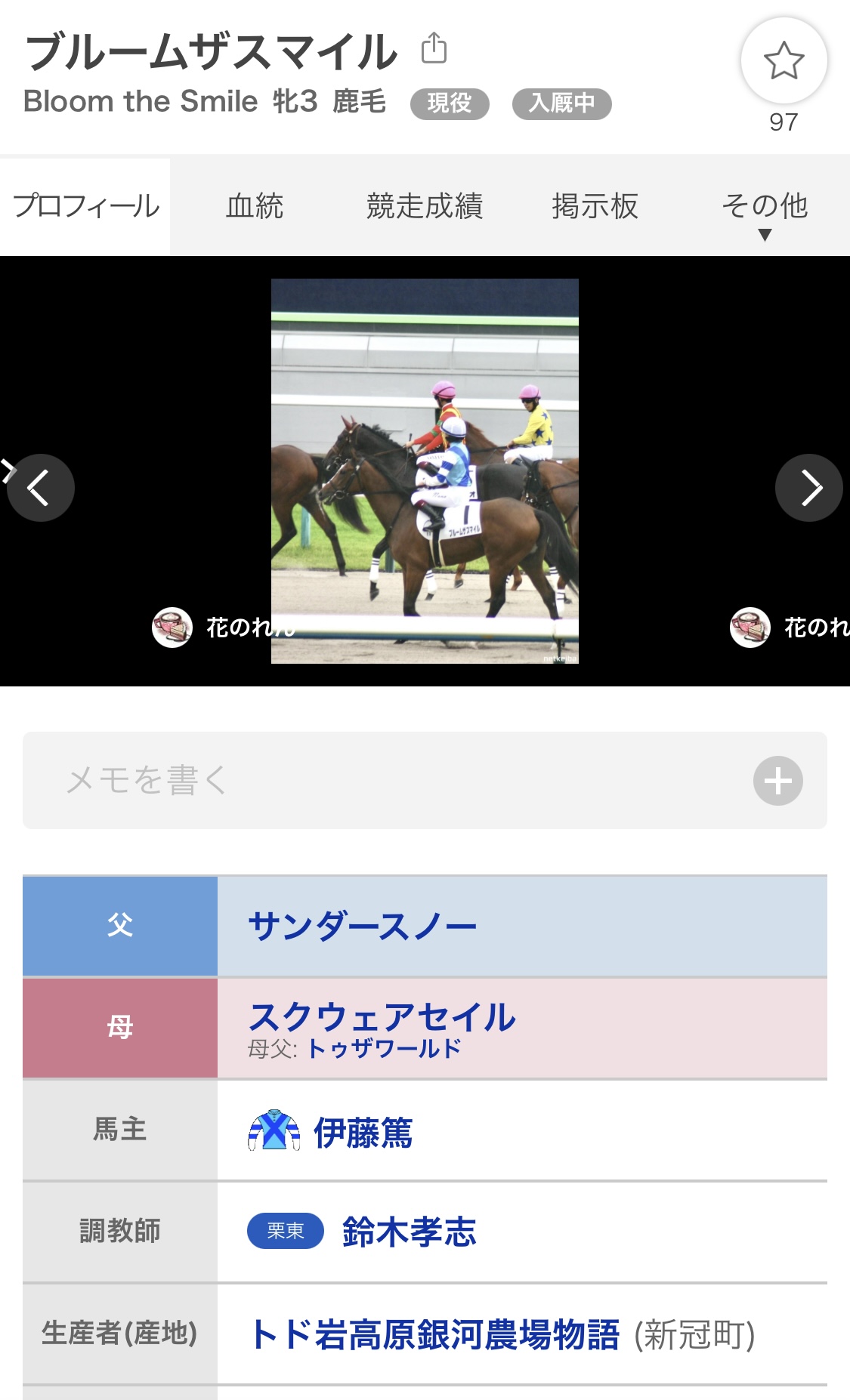Expand the その他 dropdown tab
This screenshot has width=850, height=1400.
pyautogui.click(x=764, y=211)
